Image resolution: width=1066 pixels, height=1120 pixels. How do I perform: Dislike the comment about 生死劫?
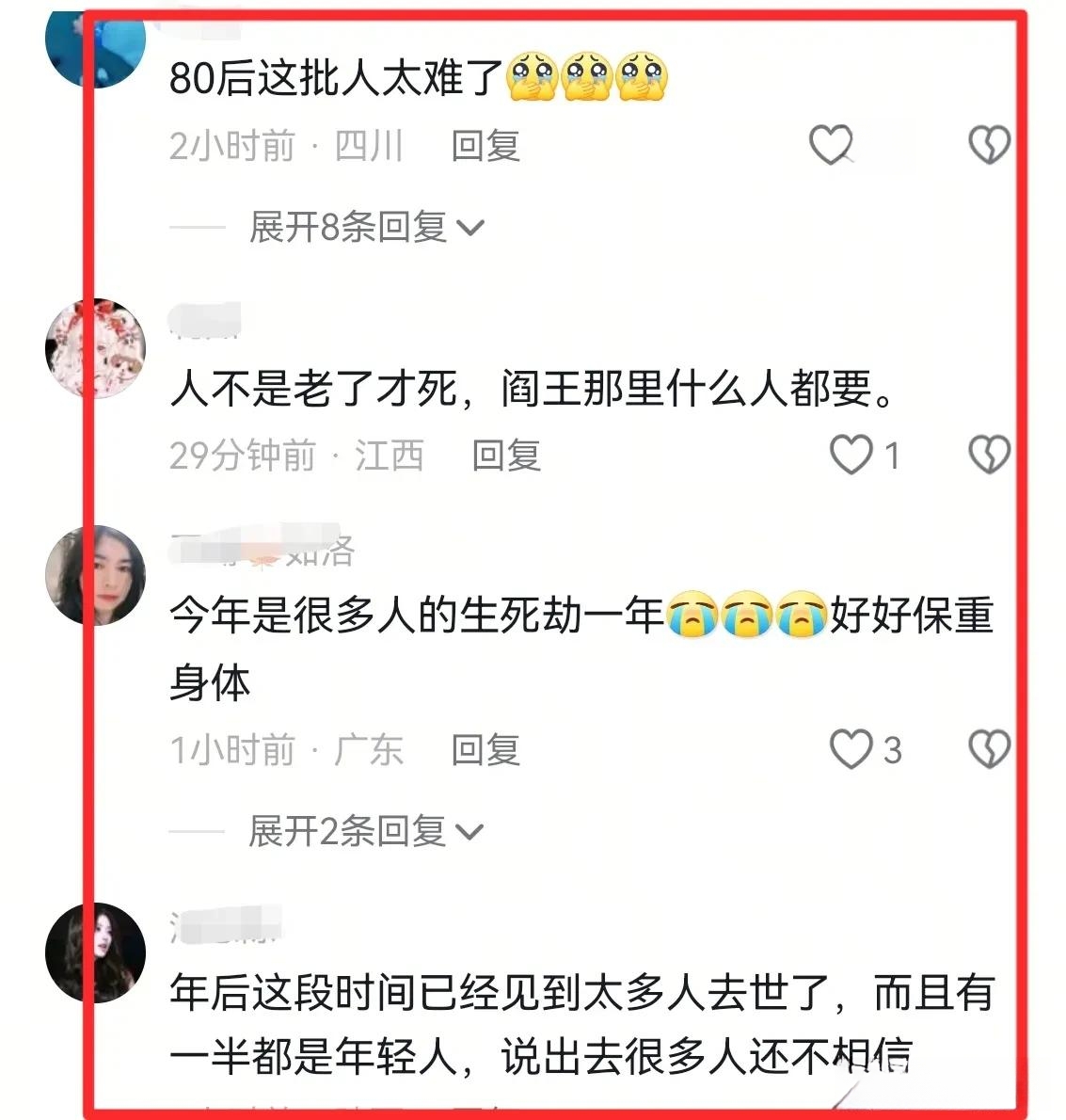point(989,749)
